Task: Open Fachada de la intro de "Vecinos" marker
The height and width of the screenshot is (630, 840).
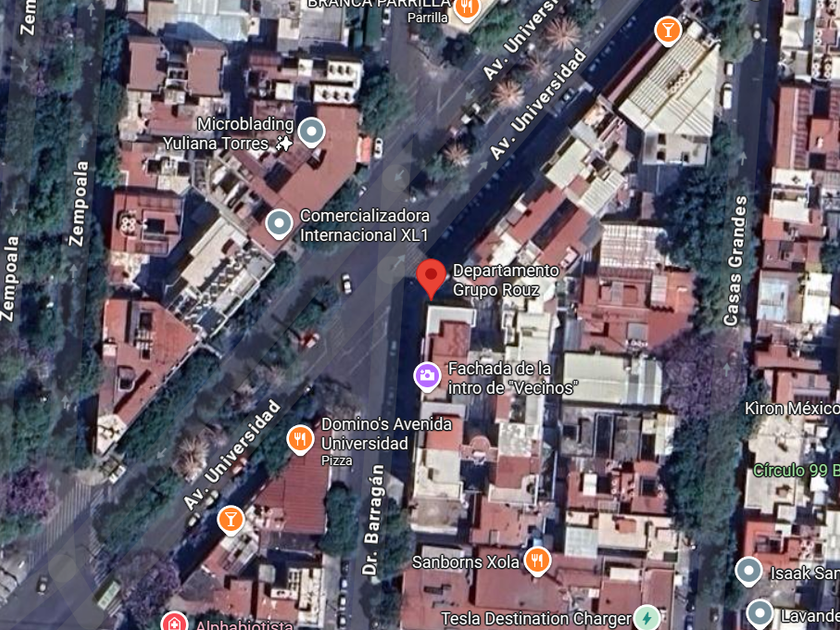Action: click(x=427, y=376)
